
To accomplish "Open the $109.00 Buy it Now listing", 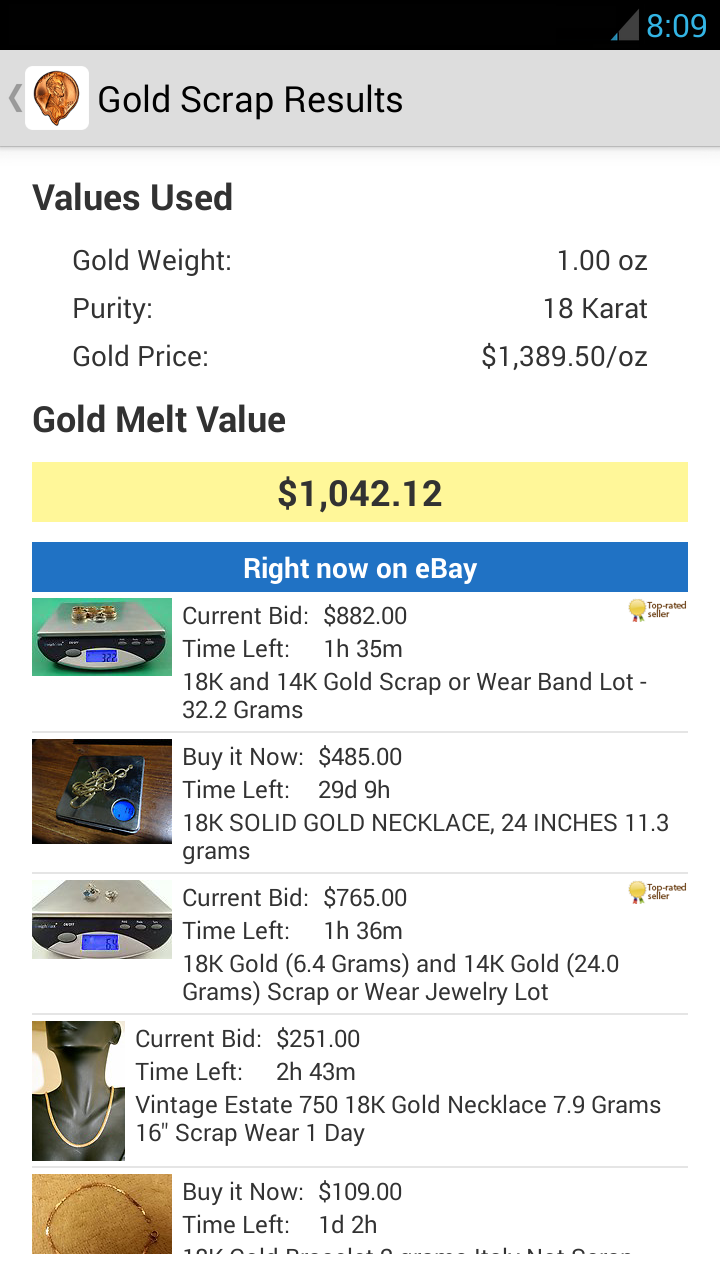I will pyautogui.click(x=360, y=1212).
